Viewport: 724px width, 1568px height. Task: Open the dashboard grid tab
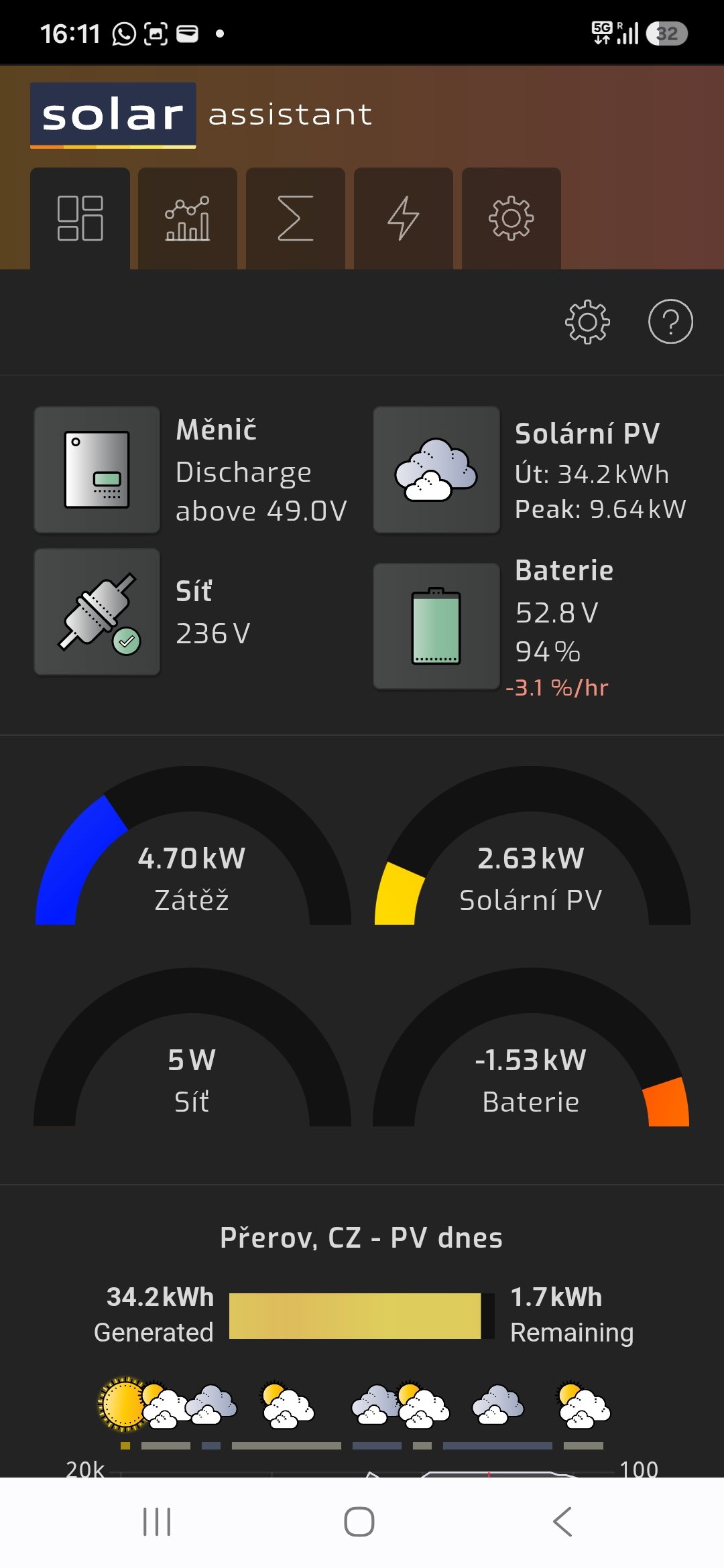coord(80,218)
